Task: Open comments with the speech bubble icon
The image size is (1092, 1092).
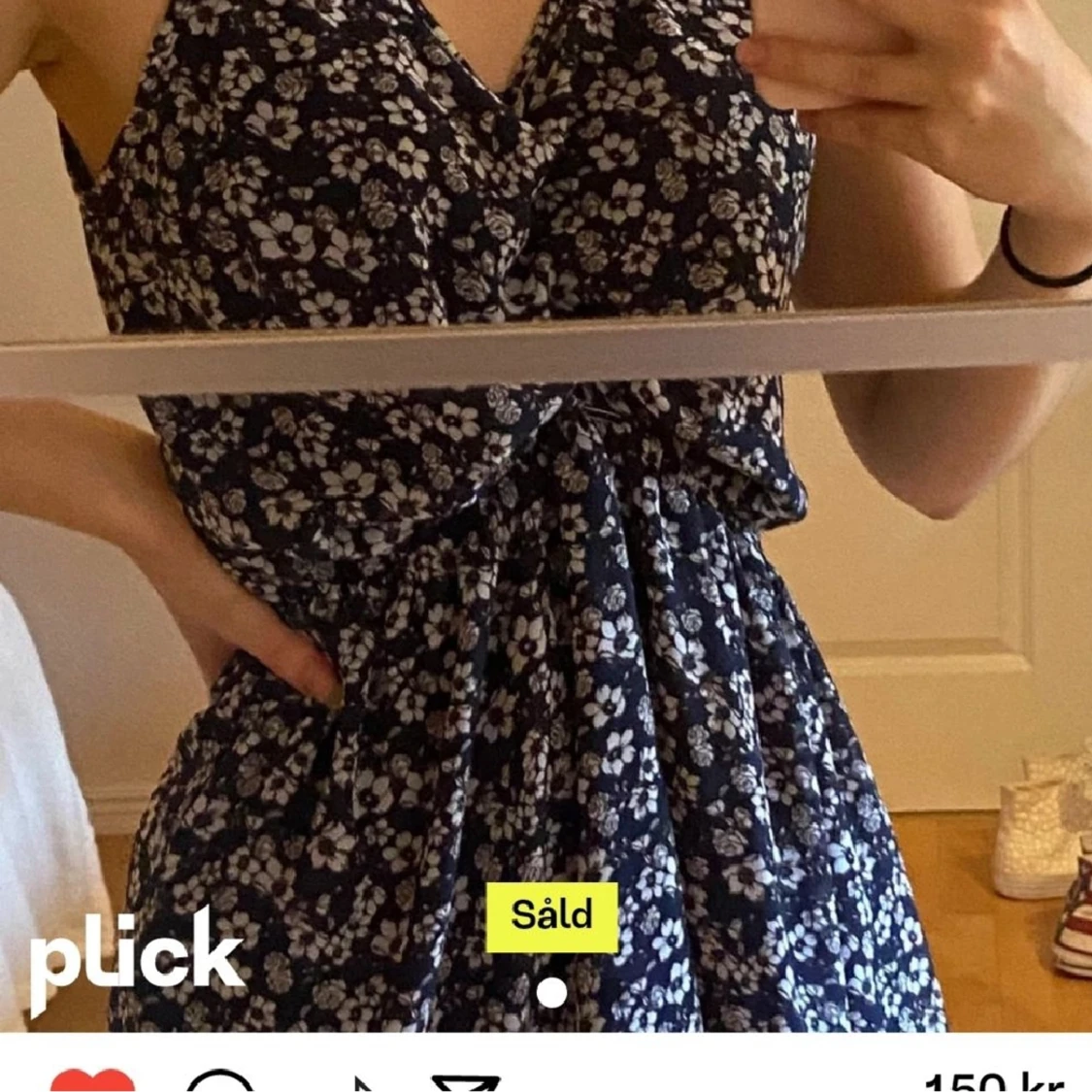Action: coord(219,1081)
